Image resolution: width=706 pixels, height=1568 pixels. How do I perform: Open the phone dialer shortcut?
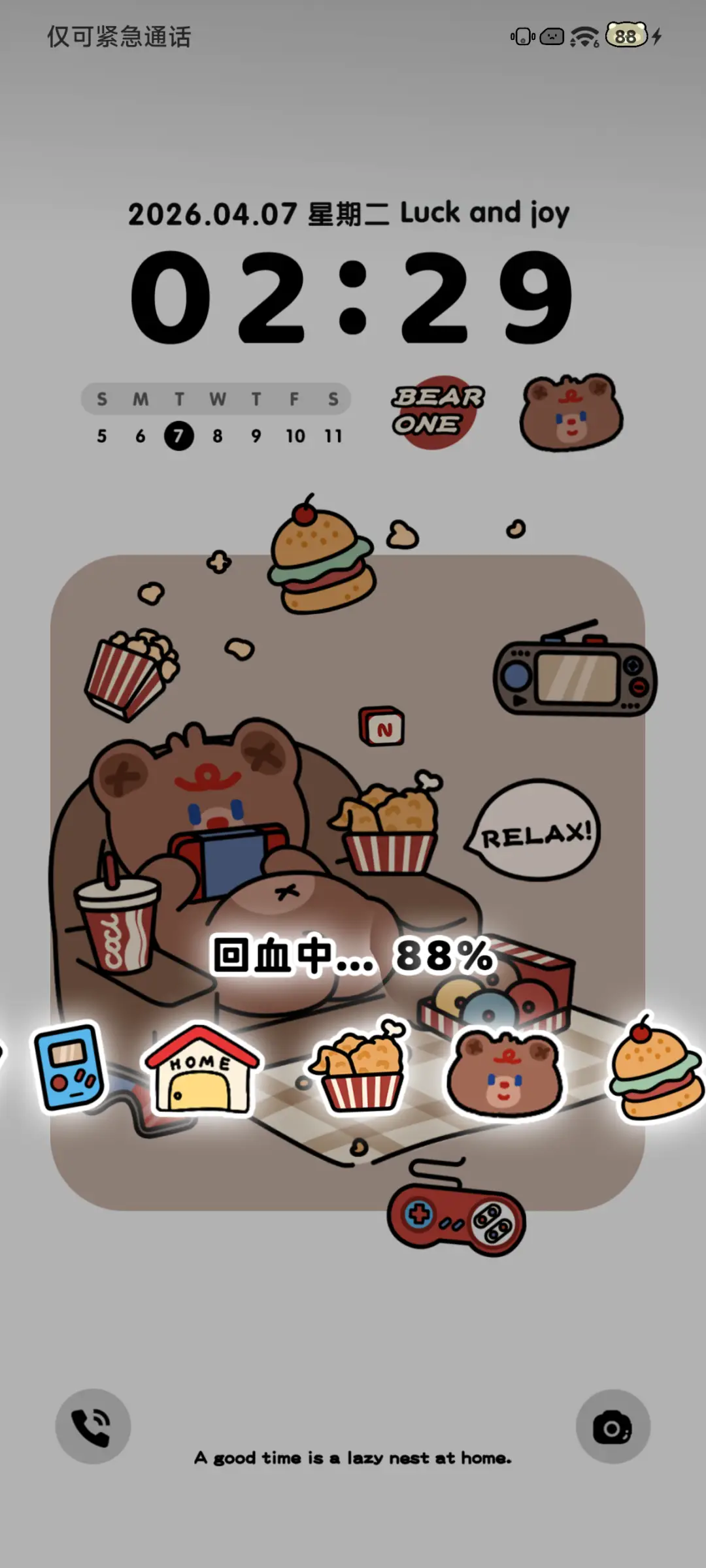tap(92, 1426)
